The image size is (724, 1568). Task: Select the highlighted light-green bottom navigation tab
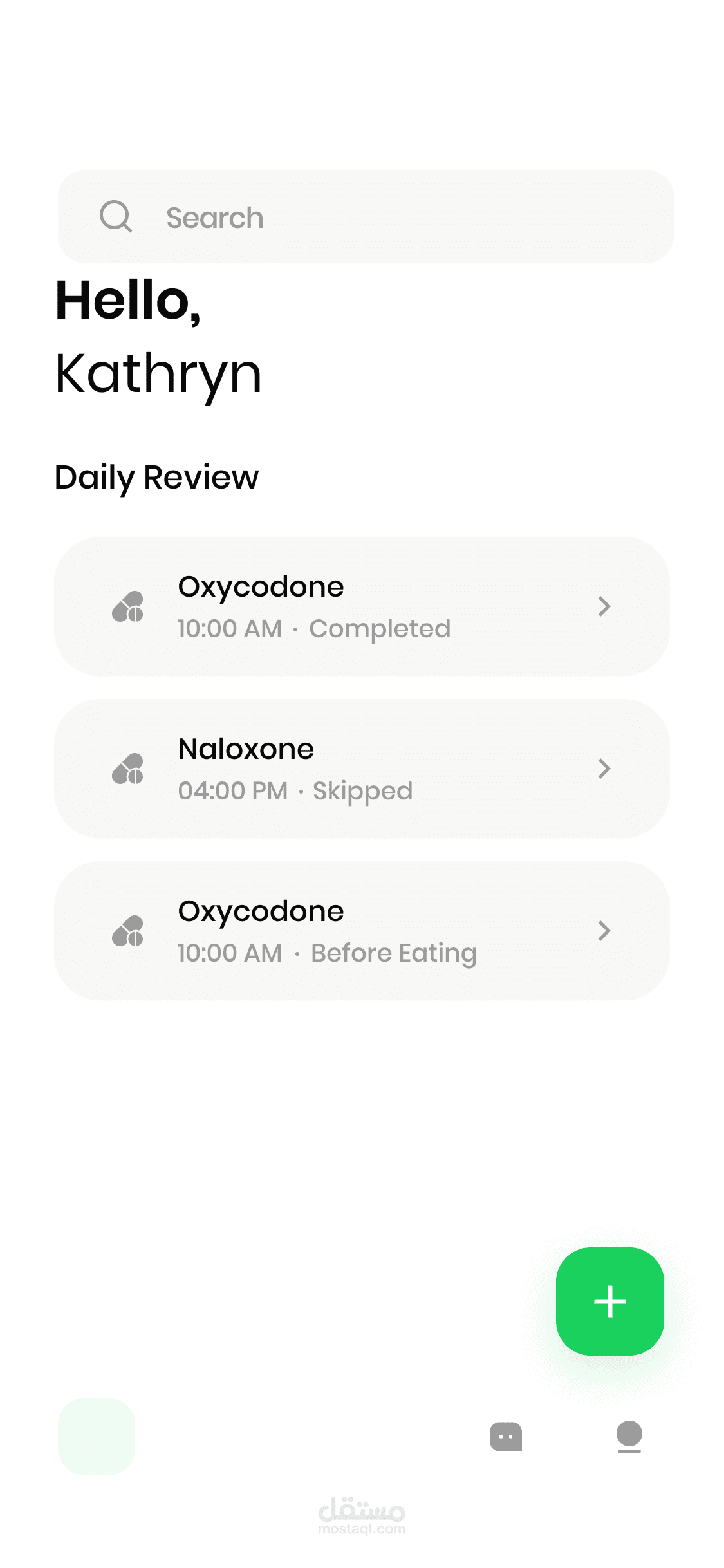[x=97, y=1436]
